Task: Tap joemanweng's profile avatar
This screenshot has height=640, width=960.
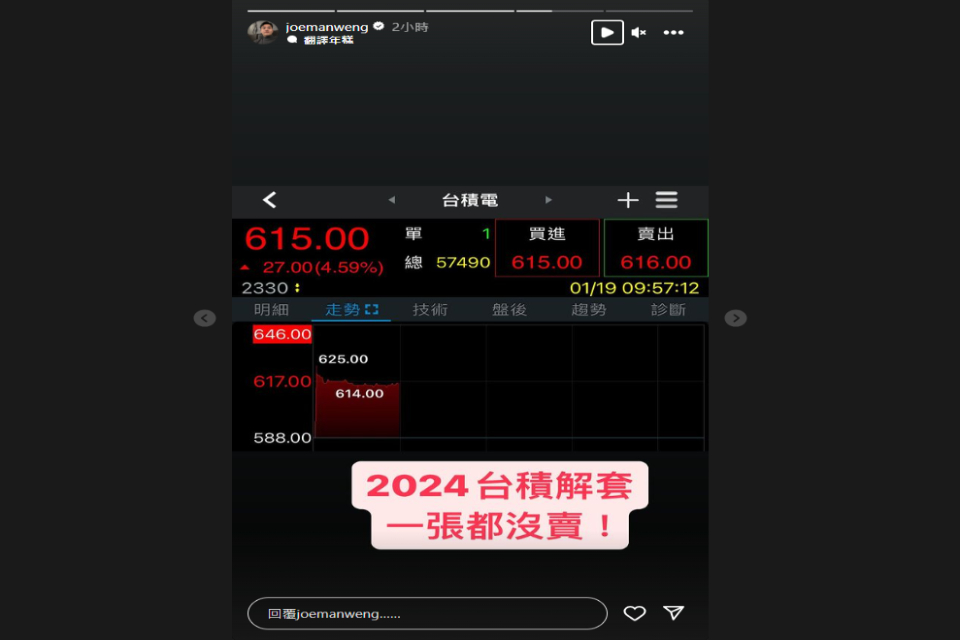Action: [262, 32]
